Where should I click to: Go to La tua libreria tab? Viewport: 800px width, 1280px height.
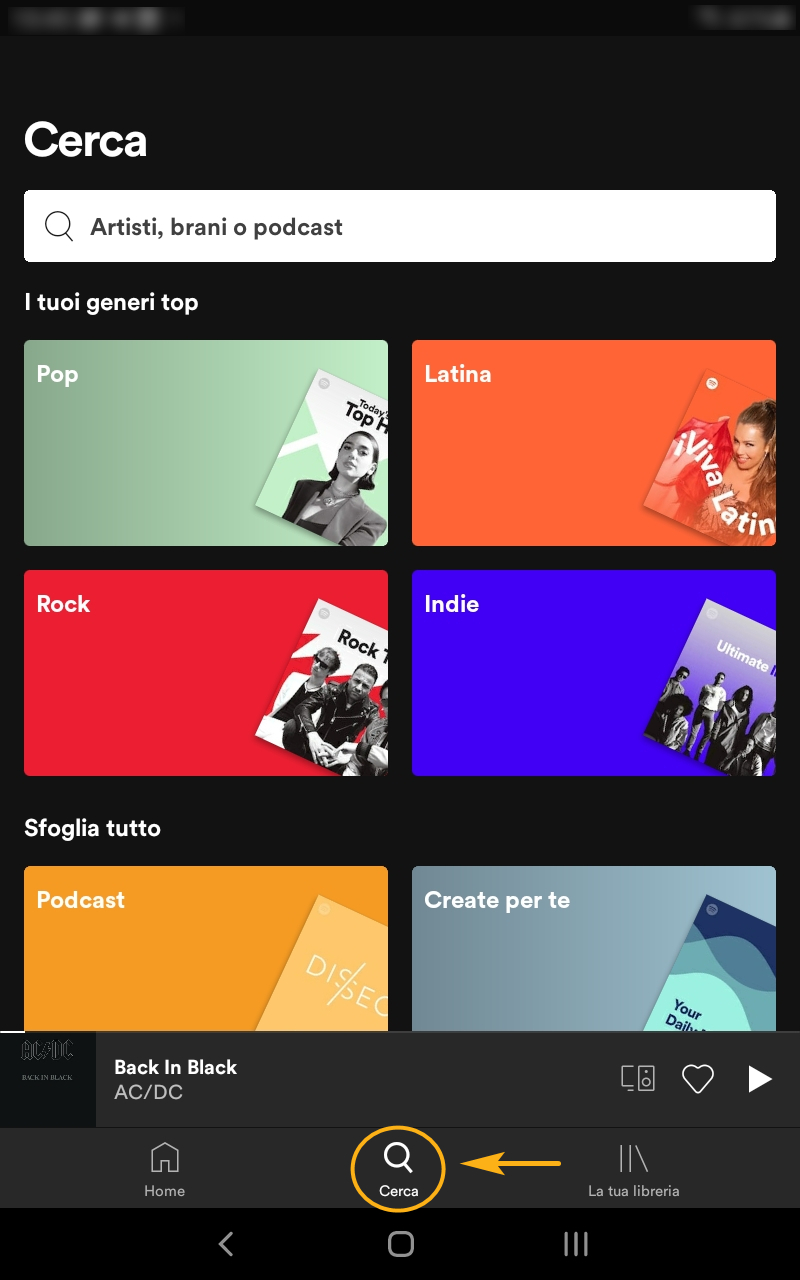click(x=634, y=1168)
